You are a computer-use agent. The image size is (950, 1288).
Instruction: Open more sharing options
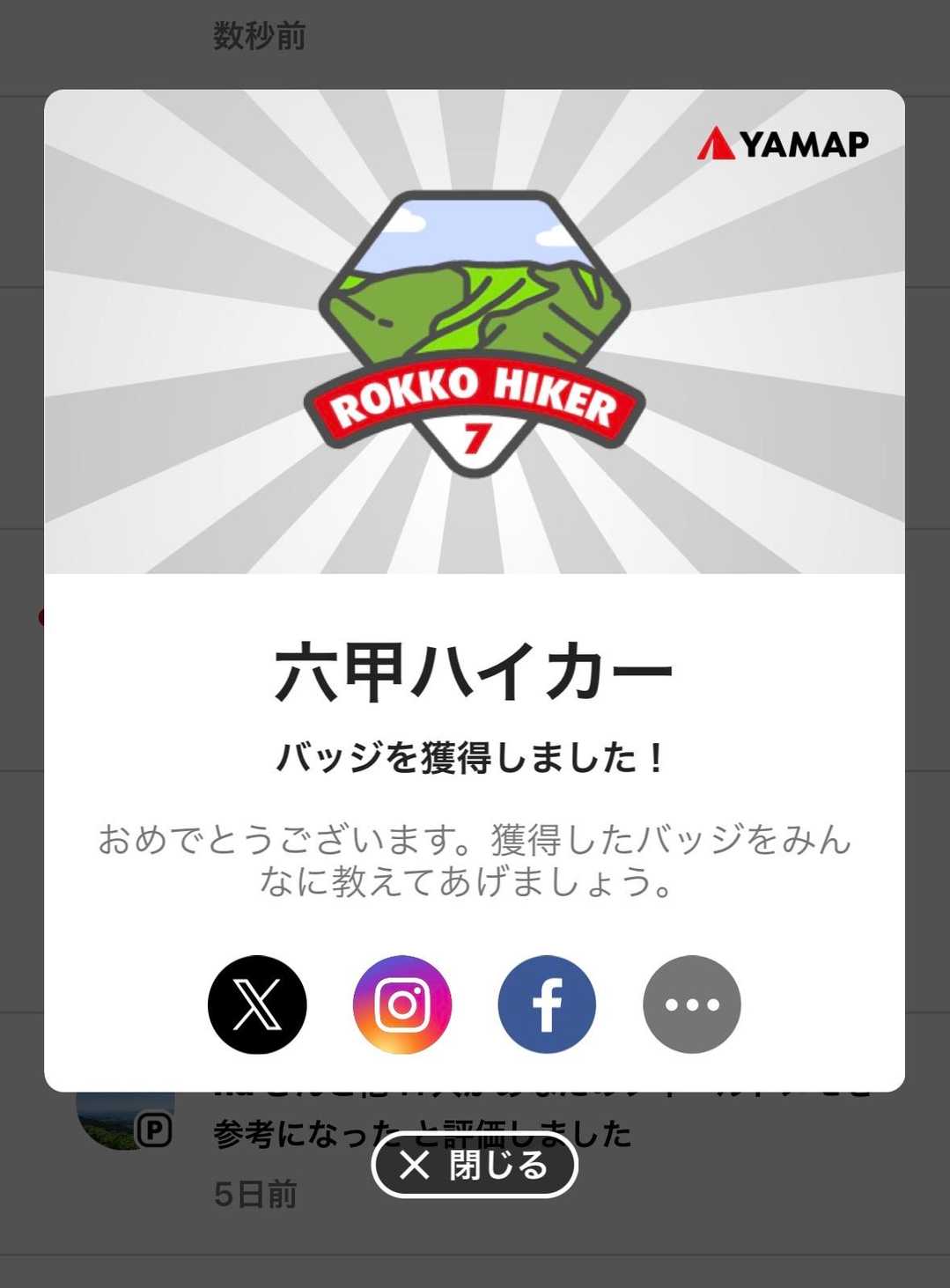(692, 1004)
